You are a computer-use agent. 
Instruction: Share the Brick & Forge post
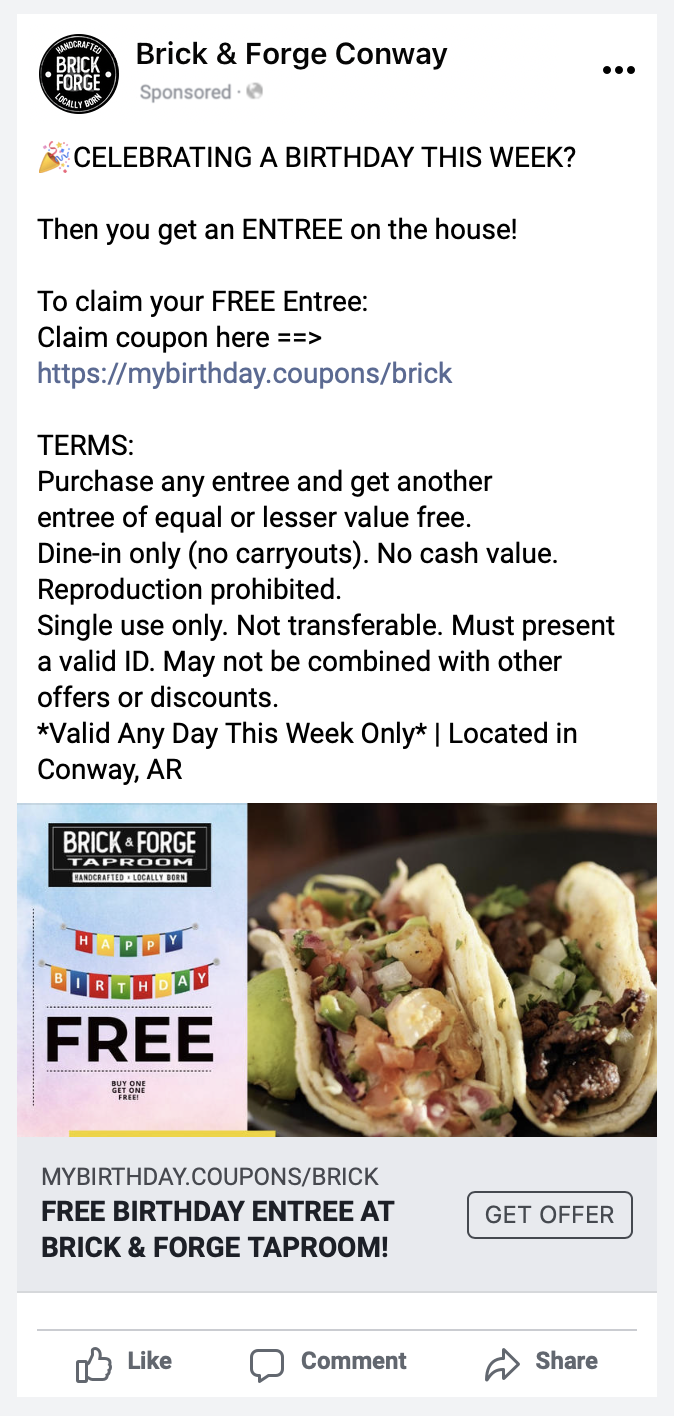pyautogui.click(x=541, y=1362)
